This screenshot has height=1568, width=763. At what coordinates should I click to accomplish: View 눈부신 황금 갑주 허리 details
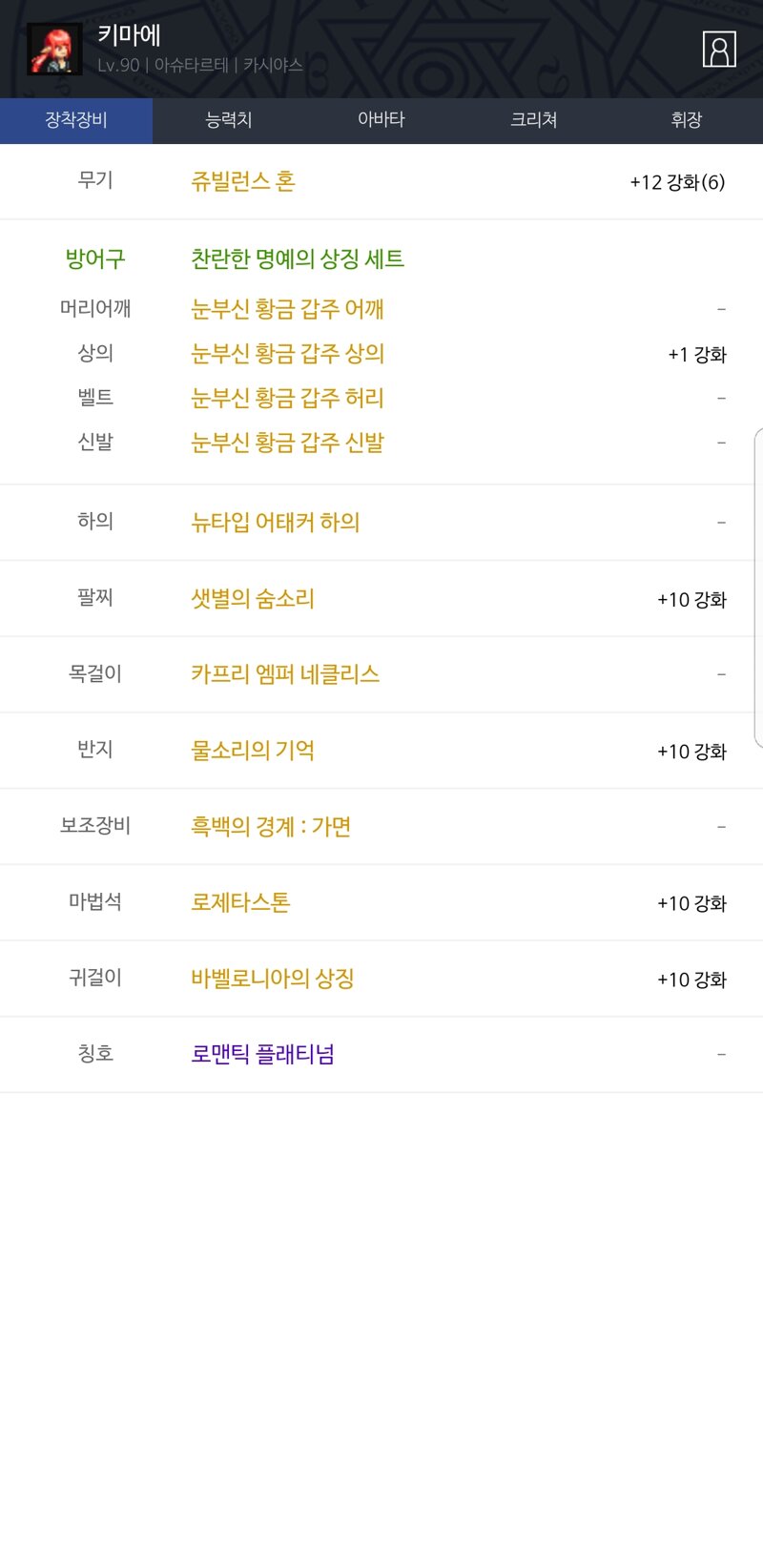(x=287, y=398)
